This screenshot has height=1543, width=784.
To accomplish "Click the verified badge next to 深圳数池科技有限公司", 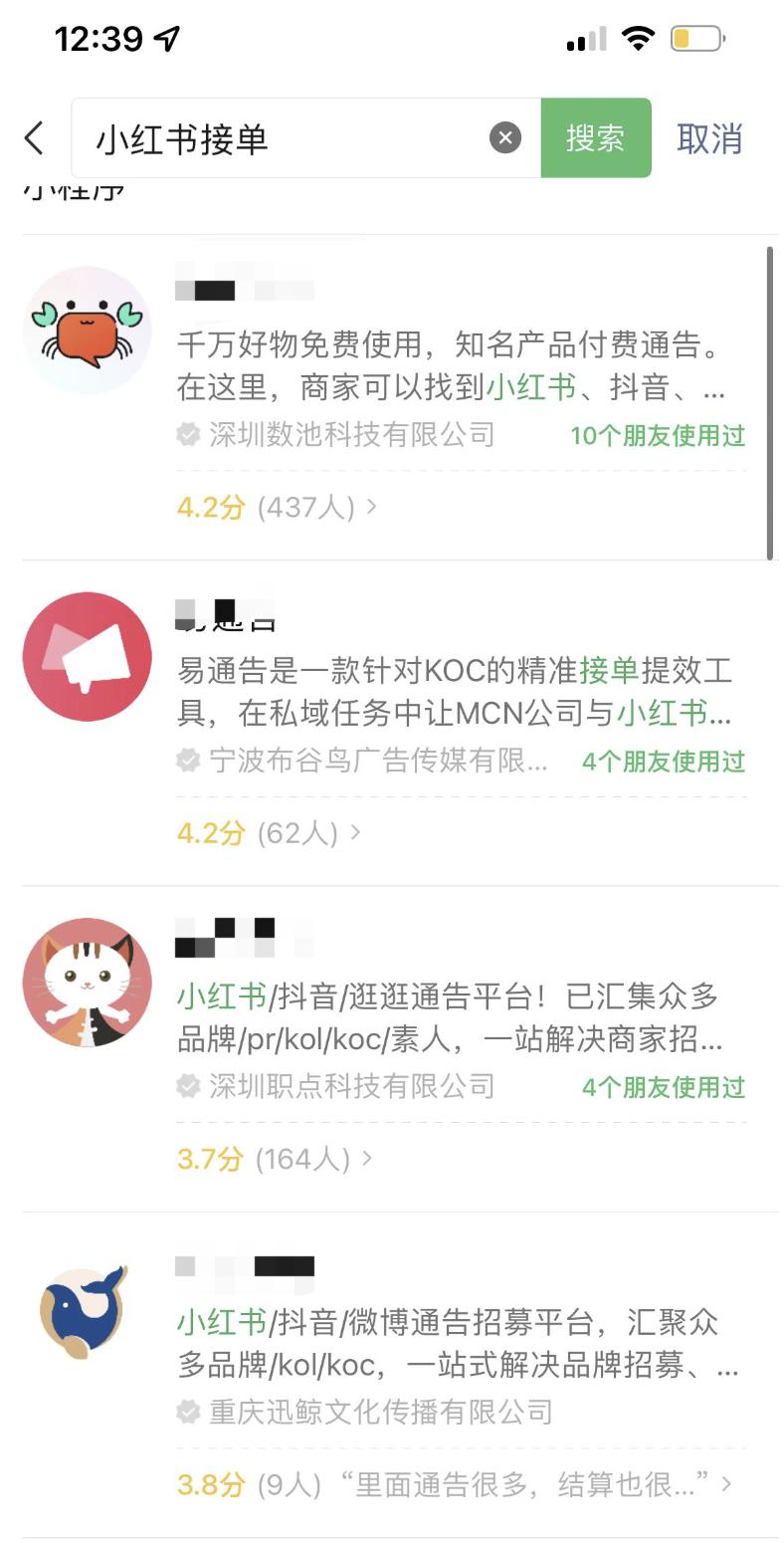I will (x=187, y=436).
